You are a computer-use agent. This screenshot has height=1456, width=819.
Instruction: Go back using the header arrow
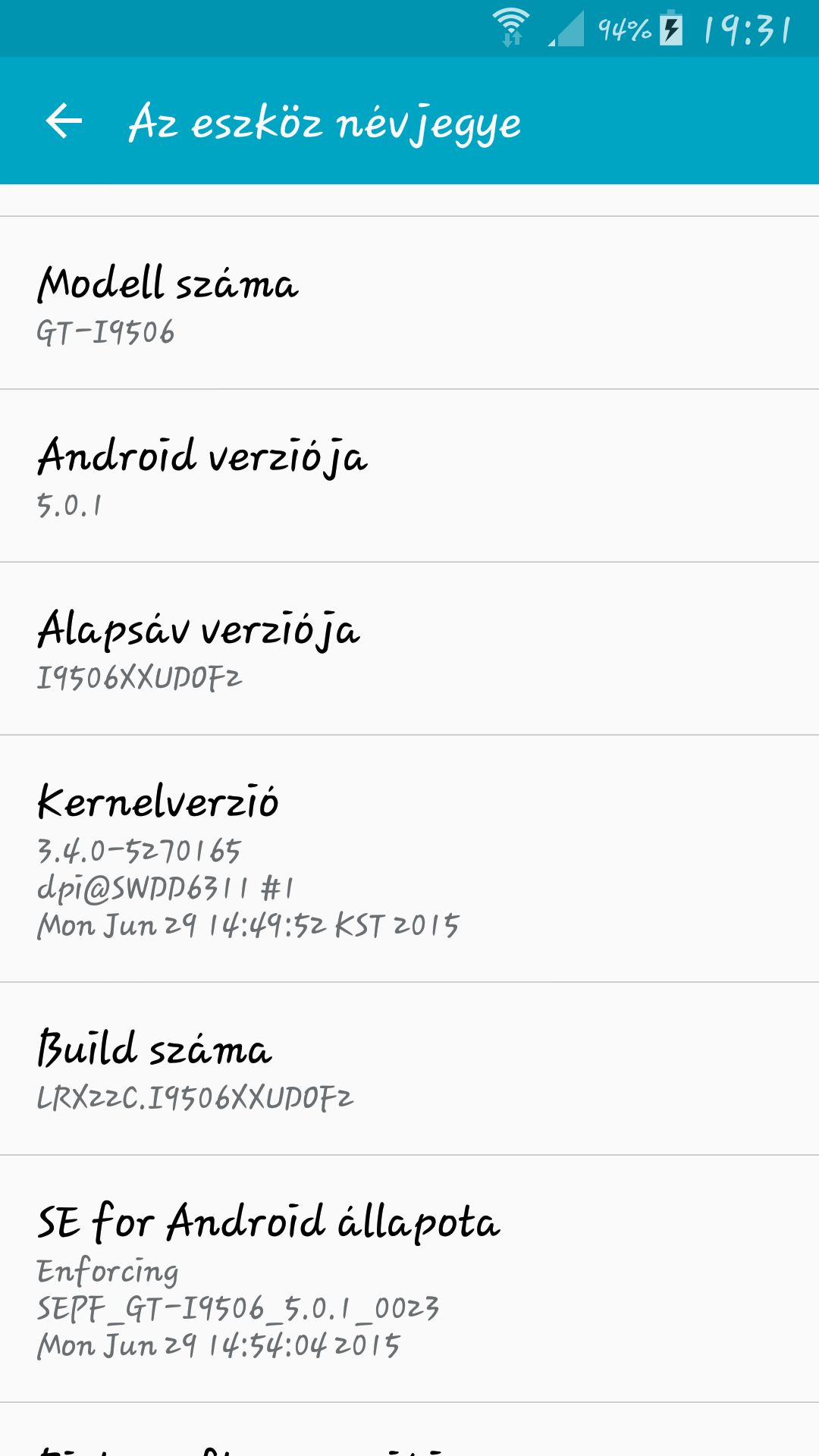tap(64, 121)
